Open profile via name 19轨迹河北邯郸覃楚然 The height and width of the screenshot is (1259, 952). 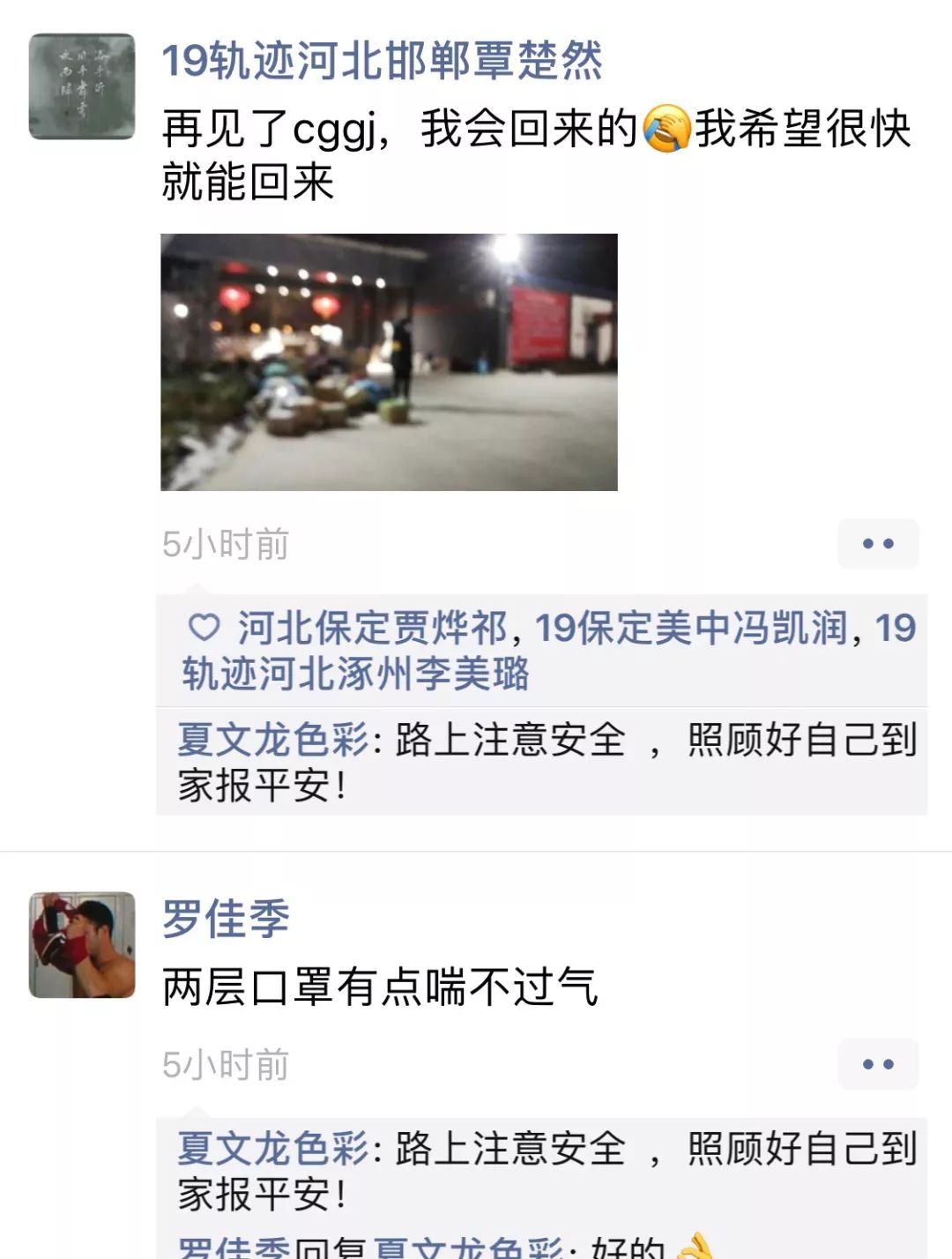[x=382, y=61]
